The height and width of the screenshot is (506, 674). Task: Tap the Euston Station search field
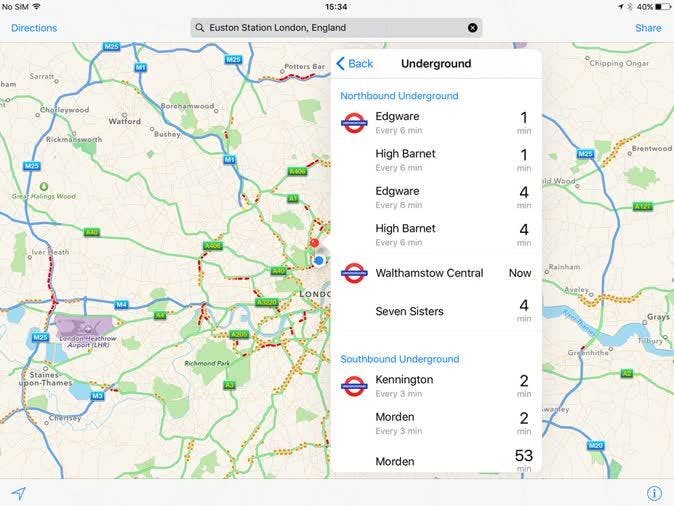(x=330, y=28)
